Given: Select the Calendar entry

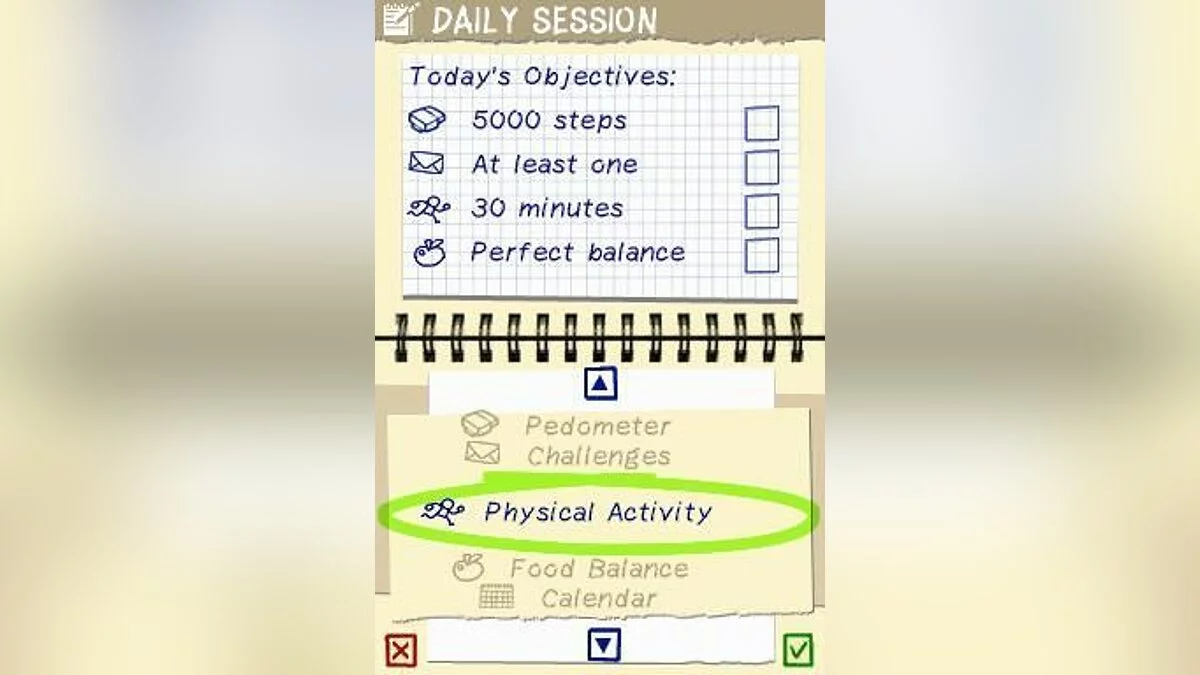Looking at the screenshot, I should coord(597,598).
